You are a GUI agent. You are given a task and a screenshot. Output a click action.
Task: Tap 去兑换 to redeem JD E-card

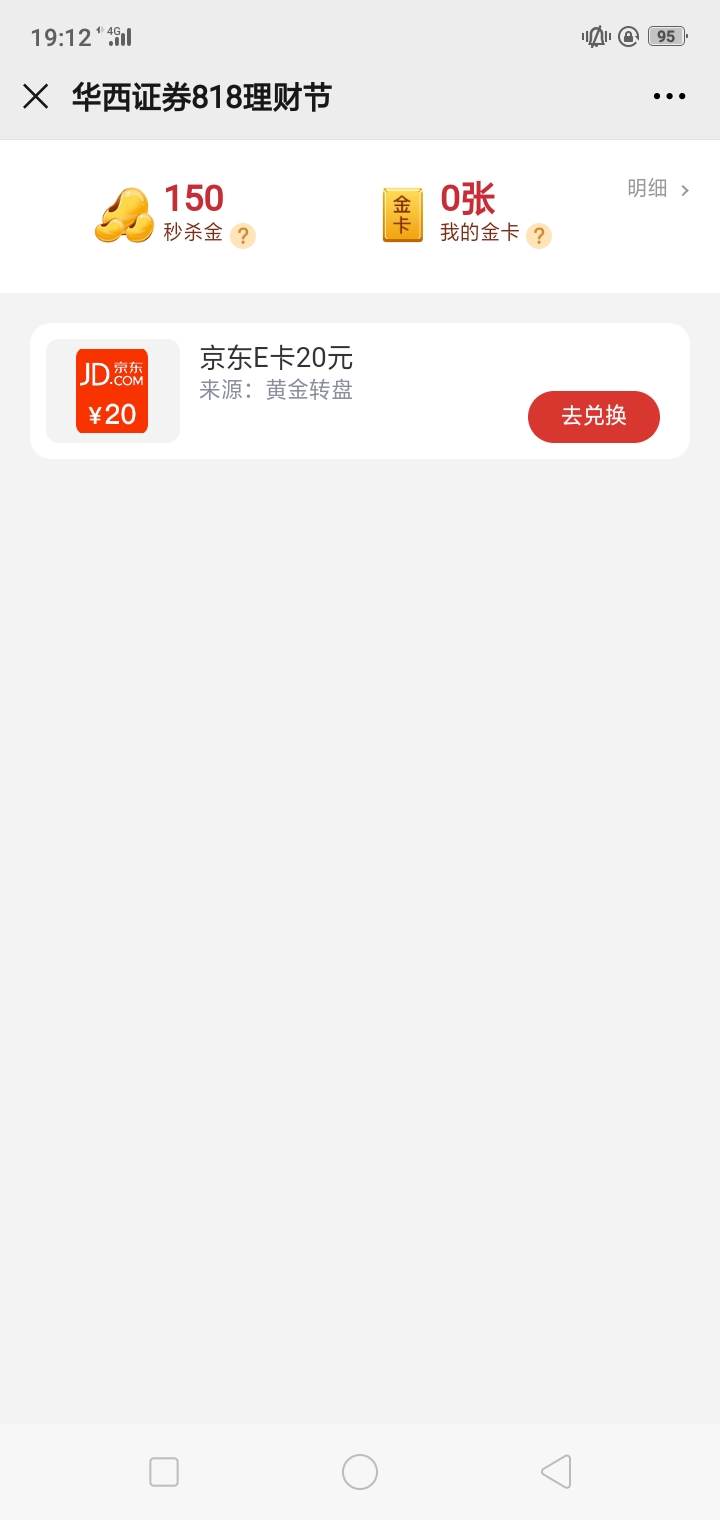tap(594, 416)
